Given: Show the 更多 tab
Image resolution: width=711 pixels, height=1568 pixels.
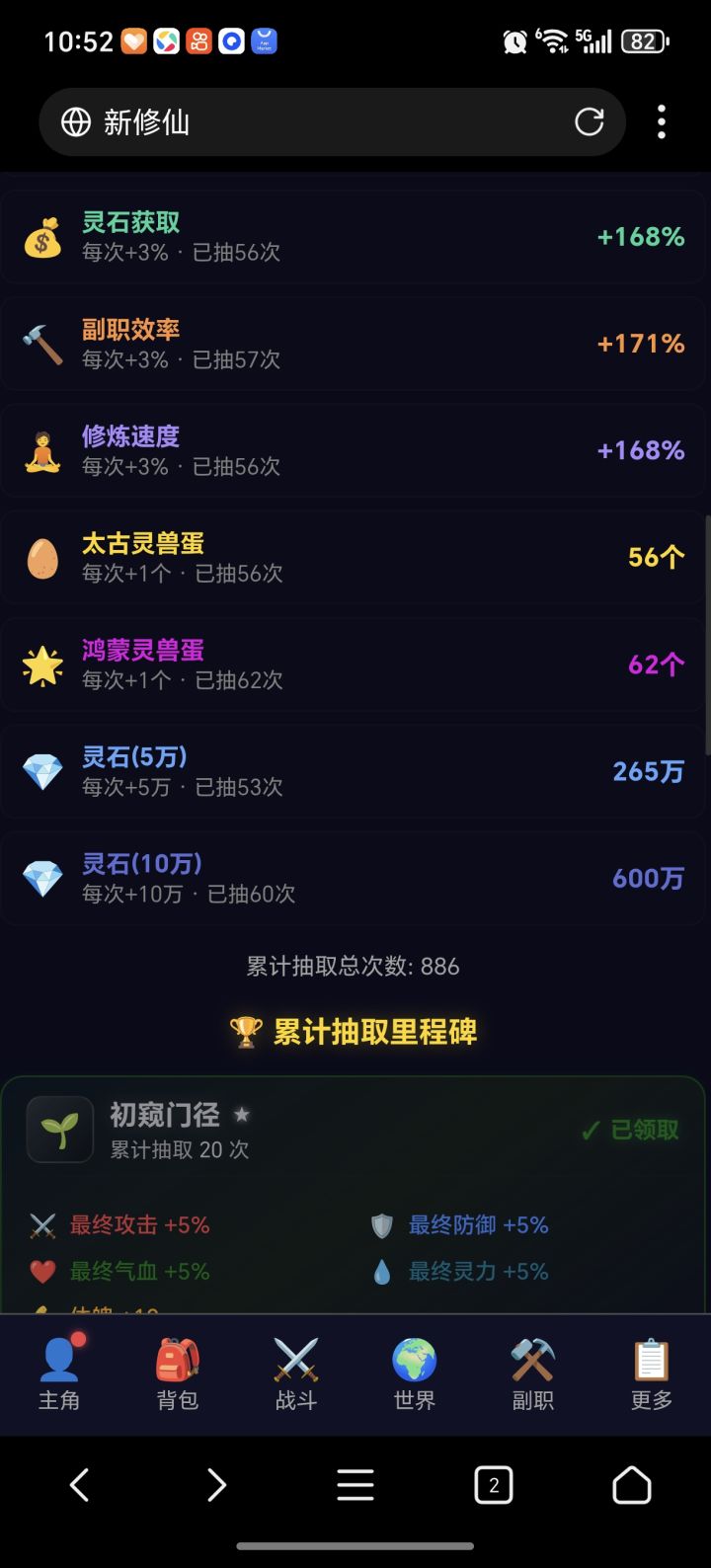Looking at the screenshot, I should point(652,1373).
